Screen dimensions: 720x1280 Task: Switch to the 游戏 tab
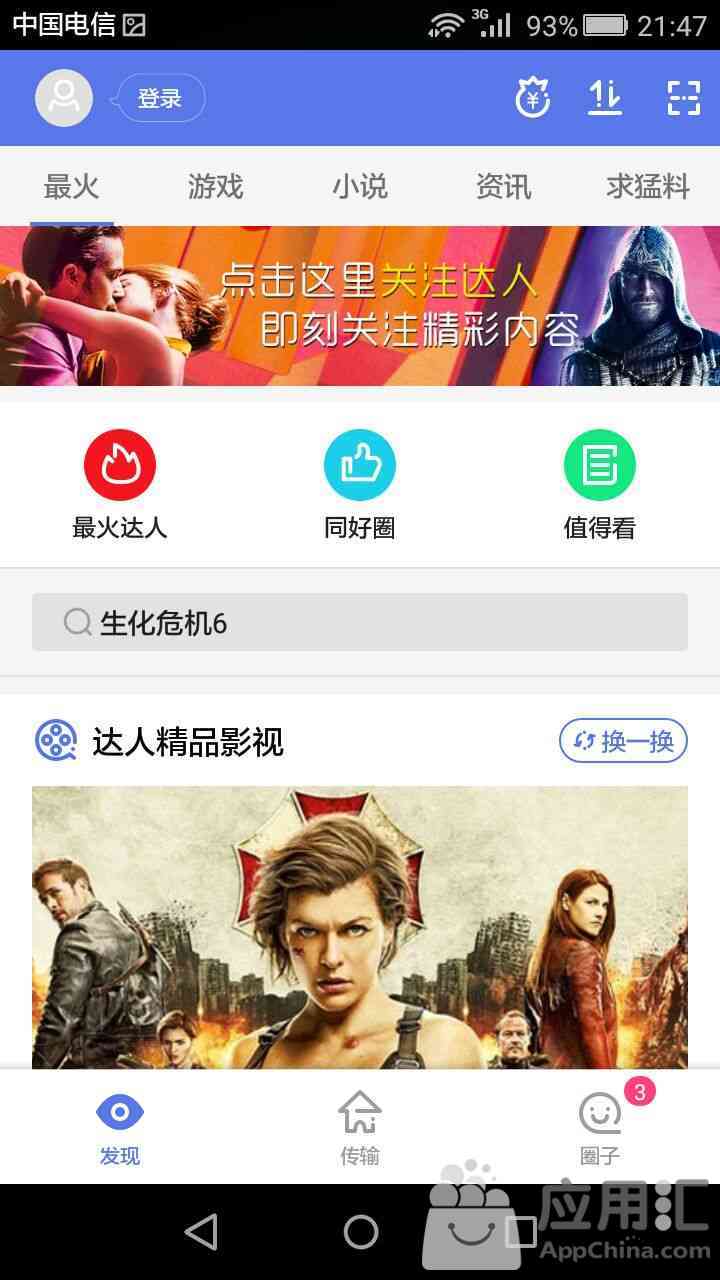216,187
